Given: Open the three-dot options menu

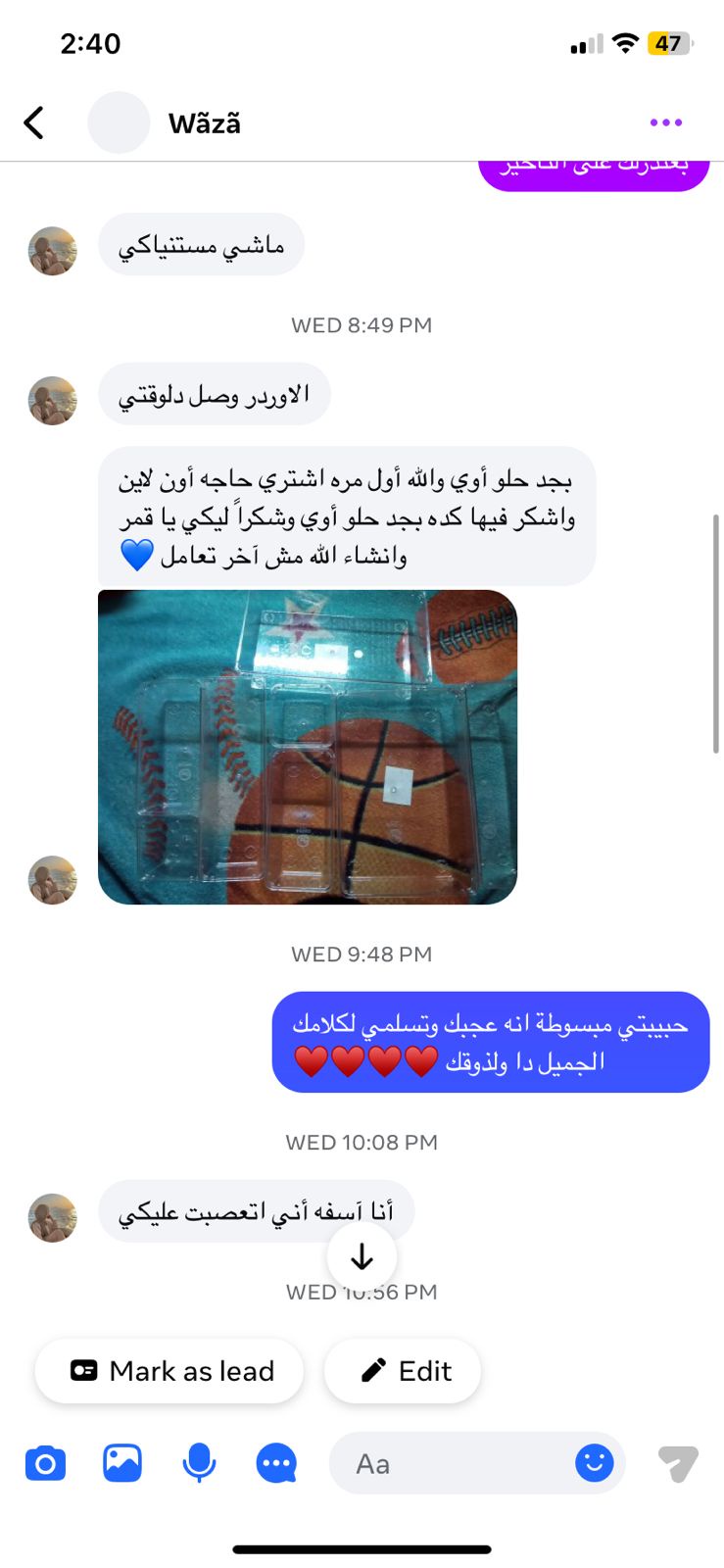Looking at the screenshot, I should click(666, 122).
